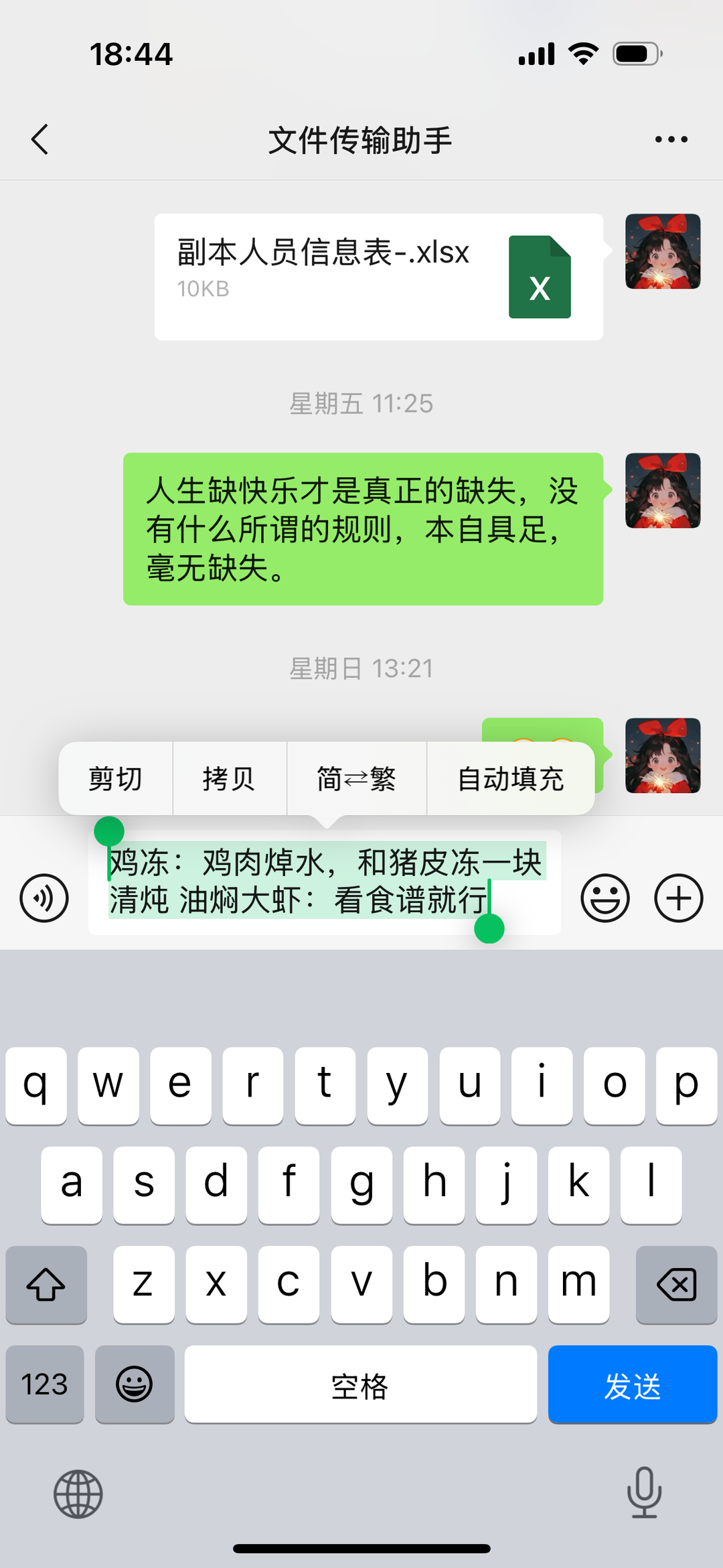Open the three-dot chat options menu
723x1568 pixels.
(x=671, y=139)
